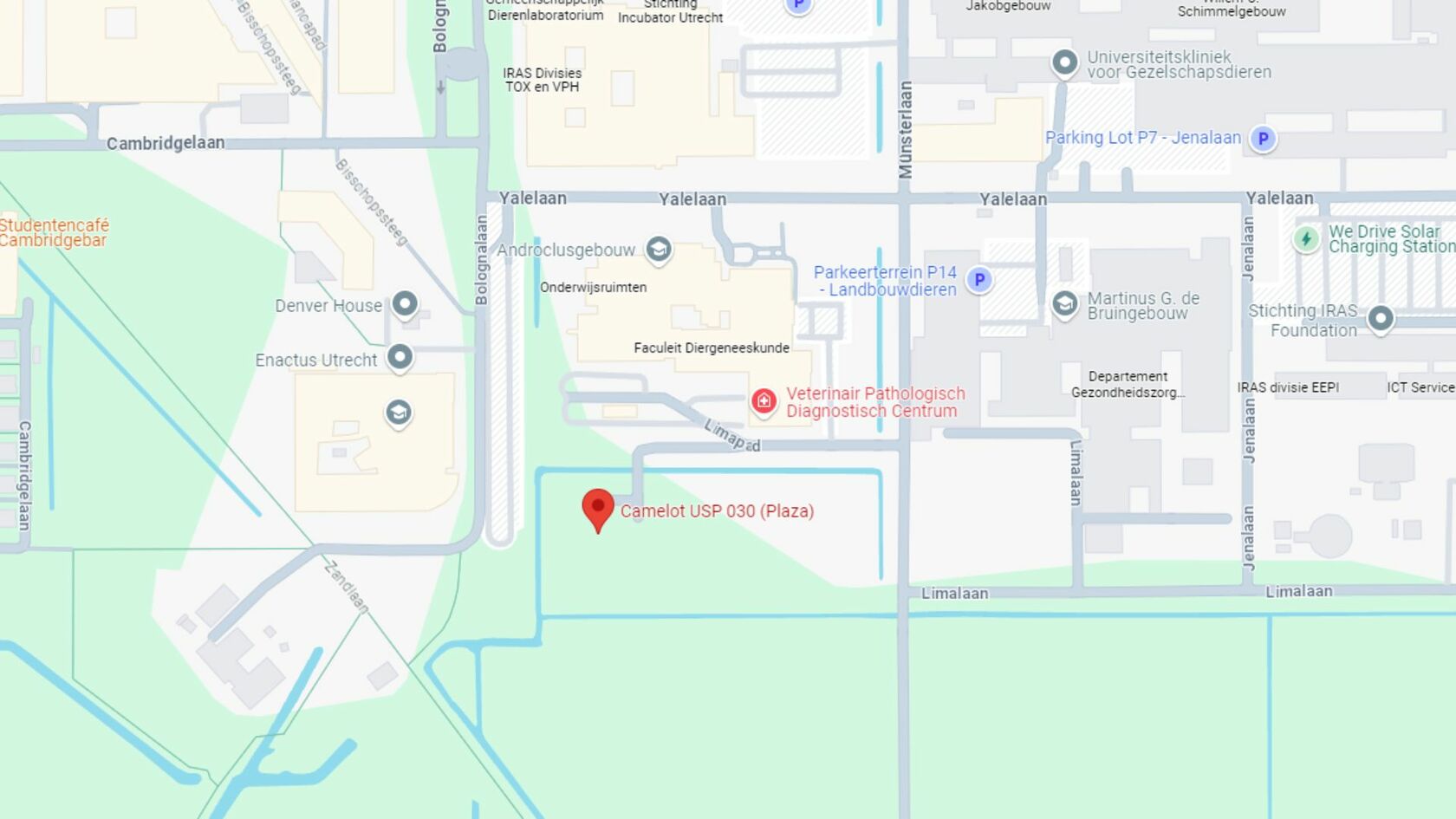The width and height of the screenshot is (1456, 819).
Task: Open We Drive Solar Charging Station marker
Action: coord(1306,238)
